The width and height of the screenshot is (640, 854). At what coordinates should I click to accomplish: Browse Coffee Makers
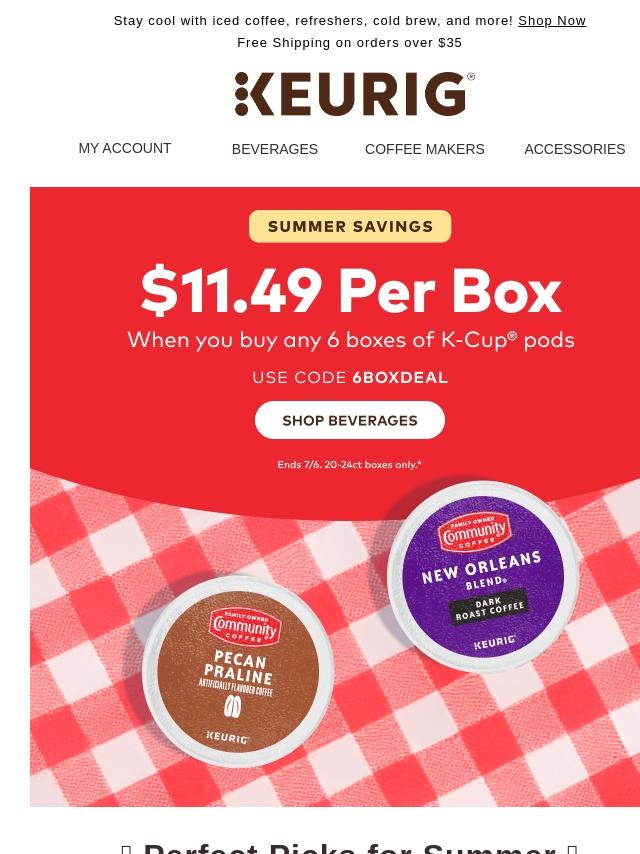[x=424, y=149]
